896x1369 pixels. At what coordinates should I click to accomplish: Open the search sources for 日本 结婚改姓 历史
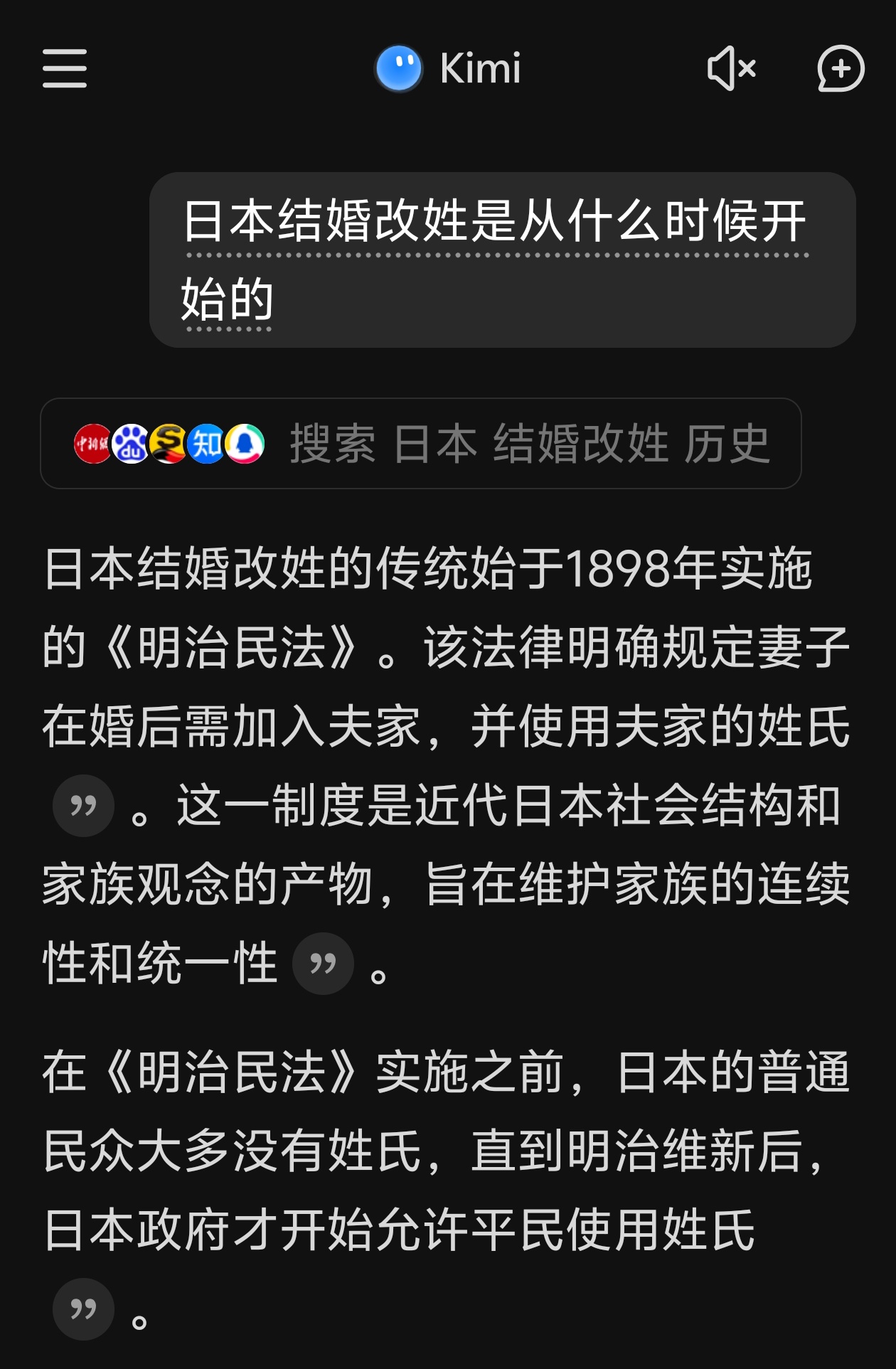[x=420, y=444]
